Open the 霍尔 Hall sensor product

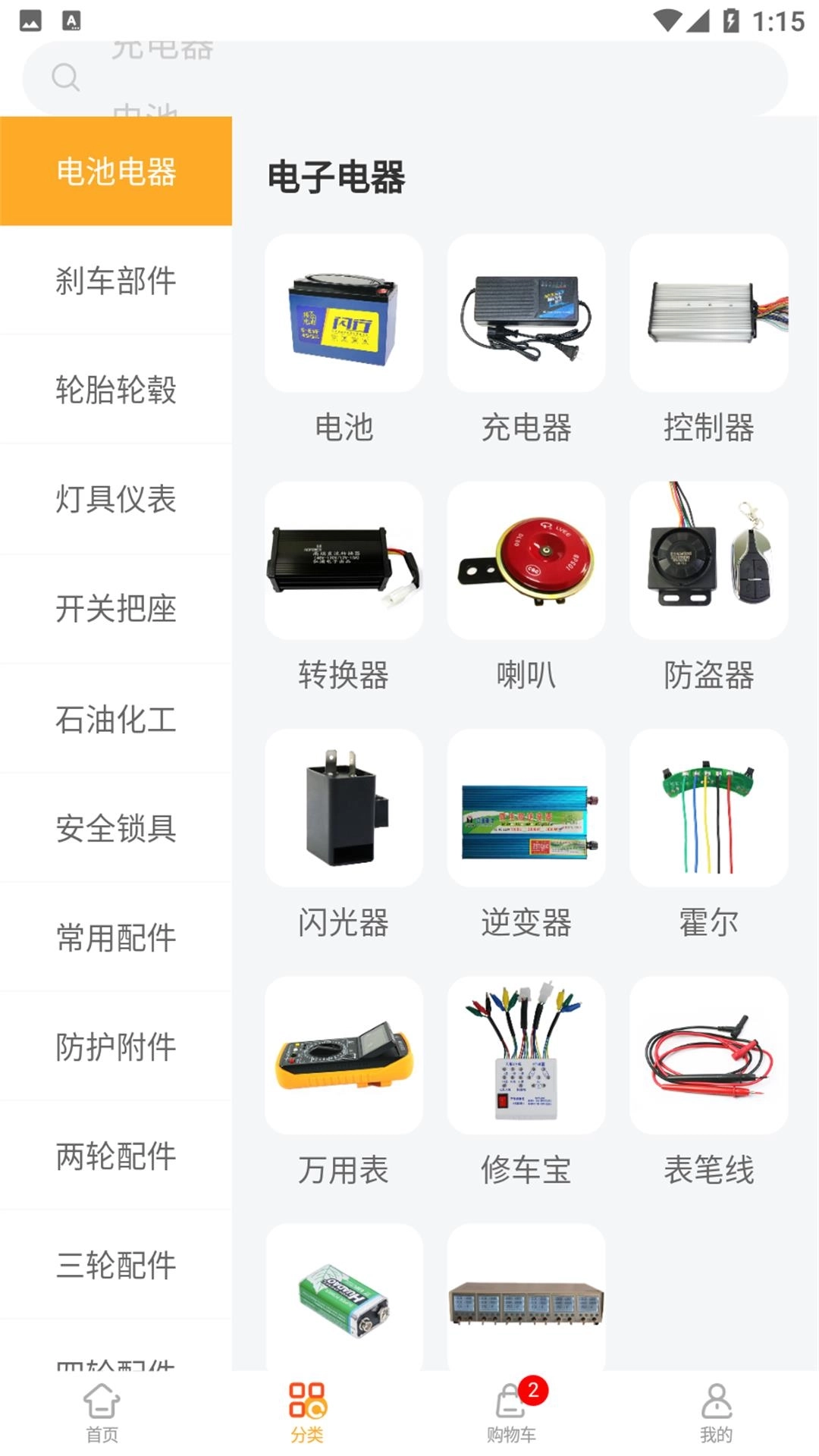tap(708, 808)
